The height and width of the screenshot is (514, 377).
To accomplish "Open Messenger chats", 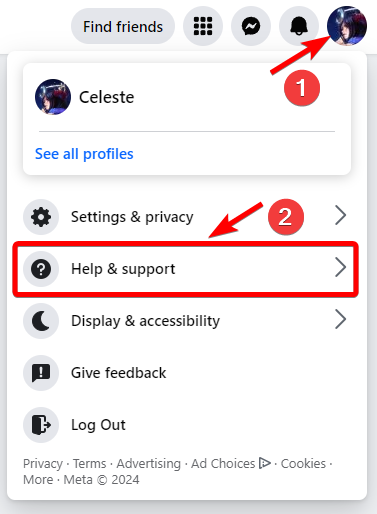I will pos(251,26).
